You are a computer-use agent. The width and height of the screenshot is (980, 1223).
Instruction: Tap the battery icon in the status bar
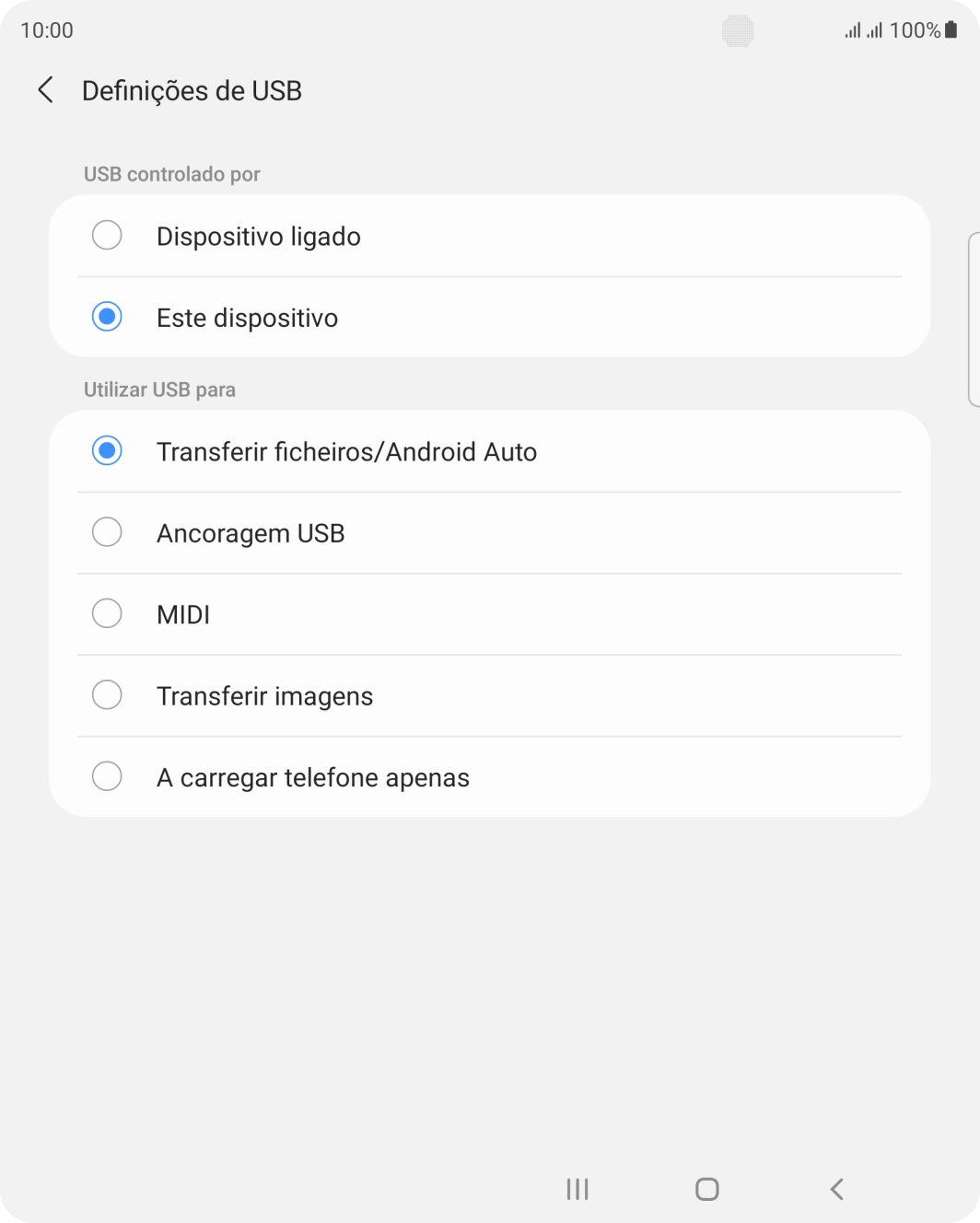[951, 29]
